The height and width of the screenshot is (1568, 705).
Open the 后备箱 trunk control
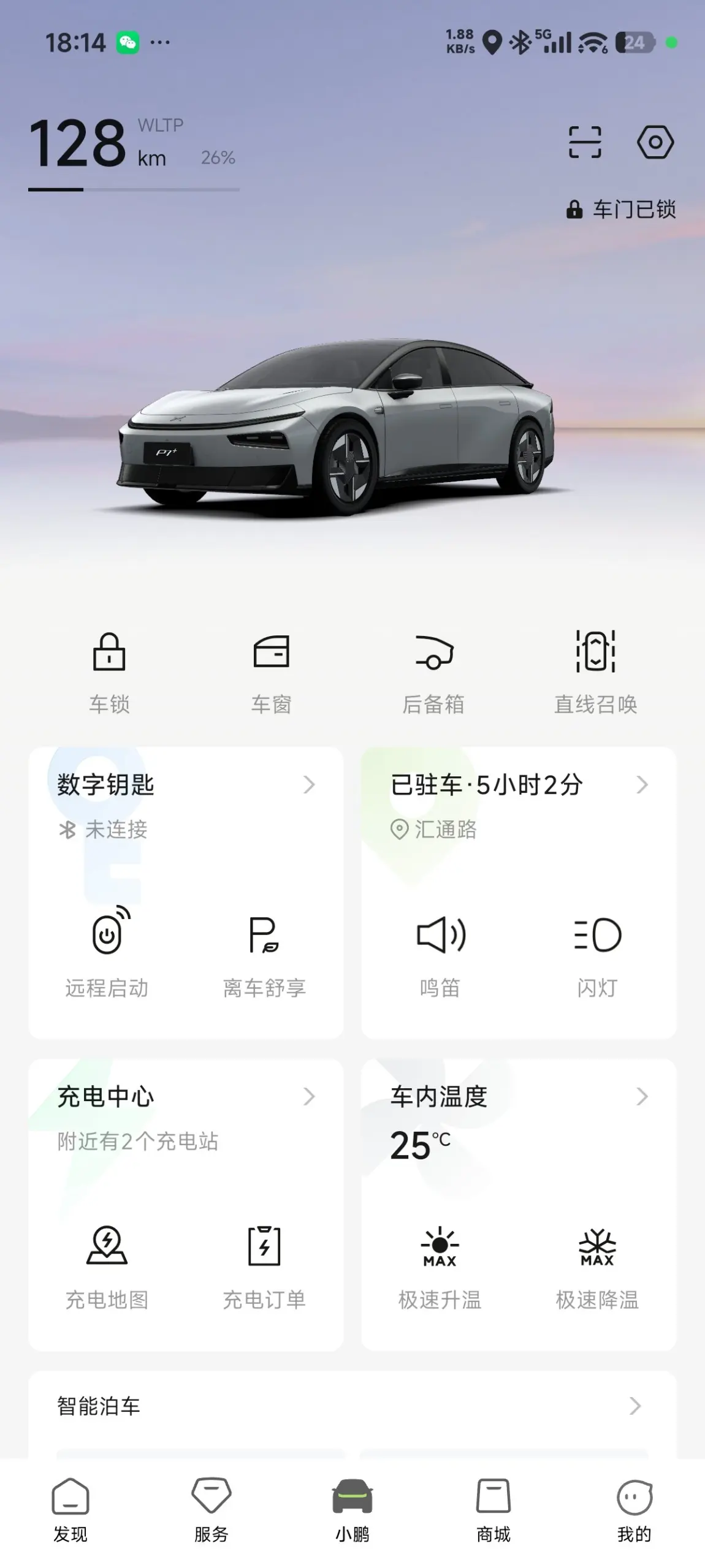[x=433, y=671]
